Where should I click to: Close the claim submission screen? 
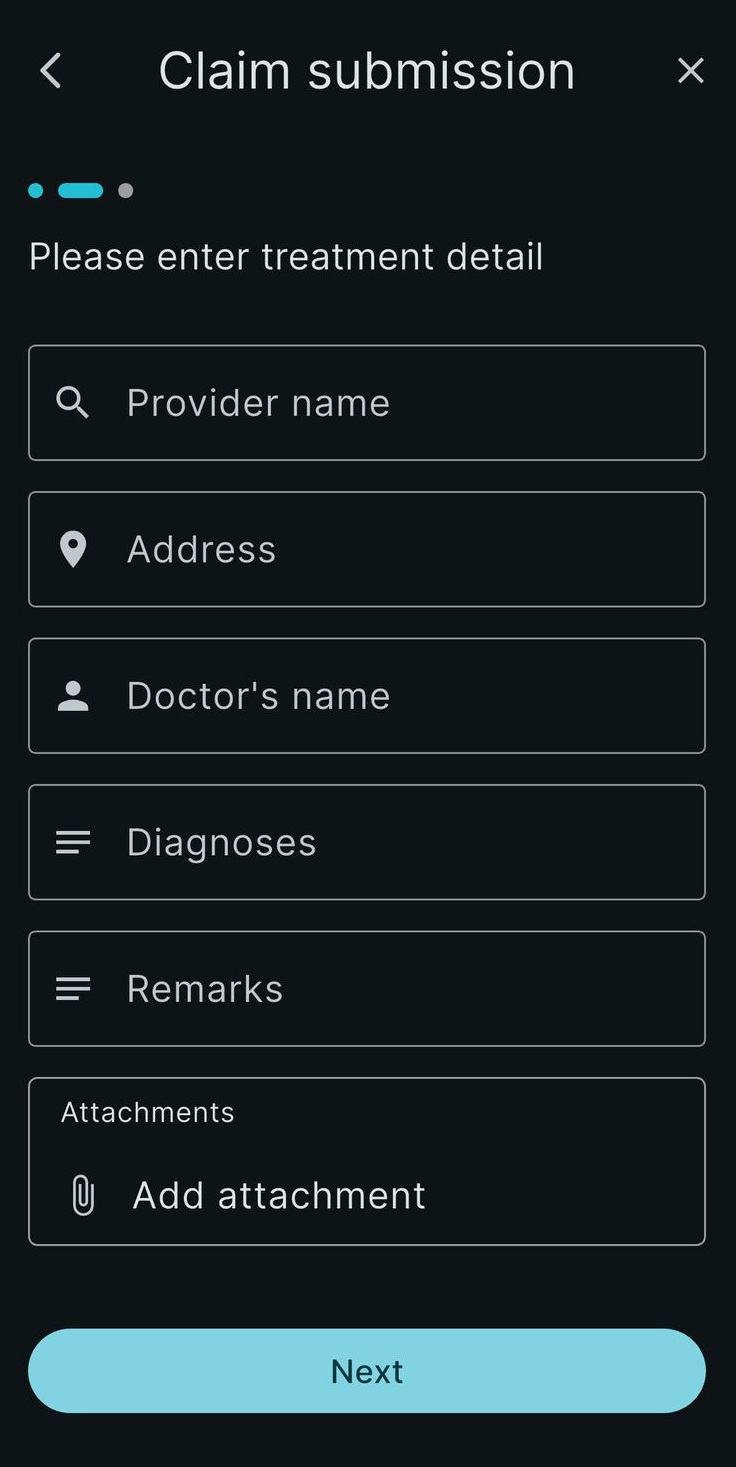690,71
